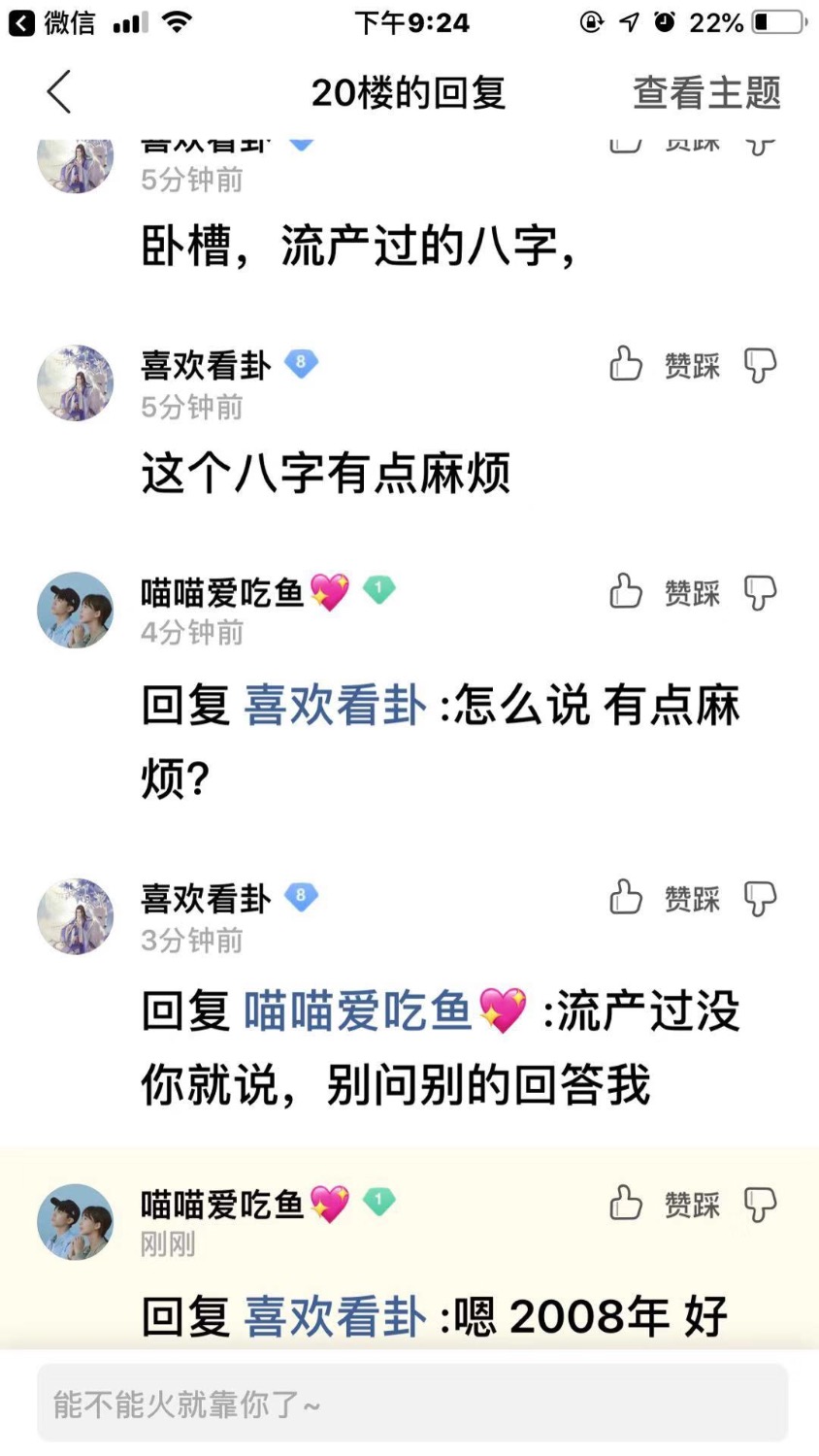Like the comment 这个八字有点麻烦
Viewport: 819px width, 1456px height.
coord(626,364)
